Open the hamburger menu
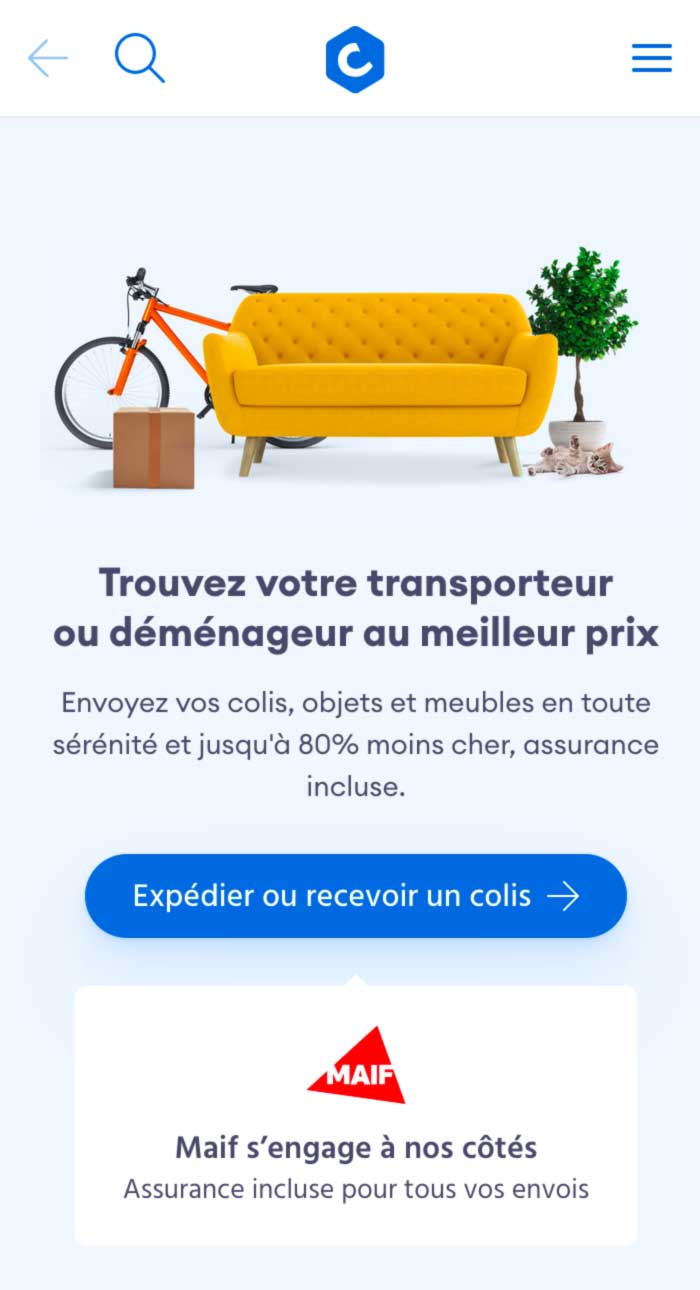This screenshot has width=700, height=1290. tap(652, 59)
